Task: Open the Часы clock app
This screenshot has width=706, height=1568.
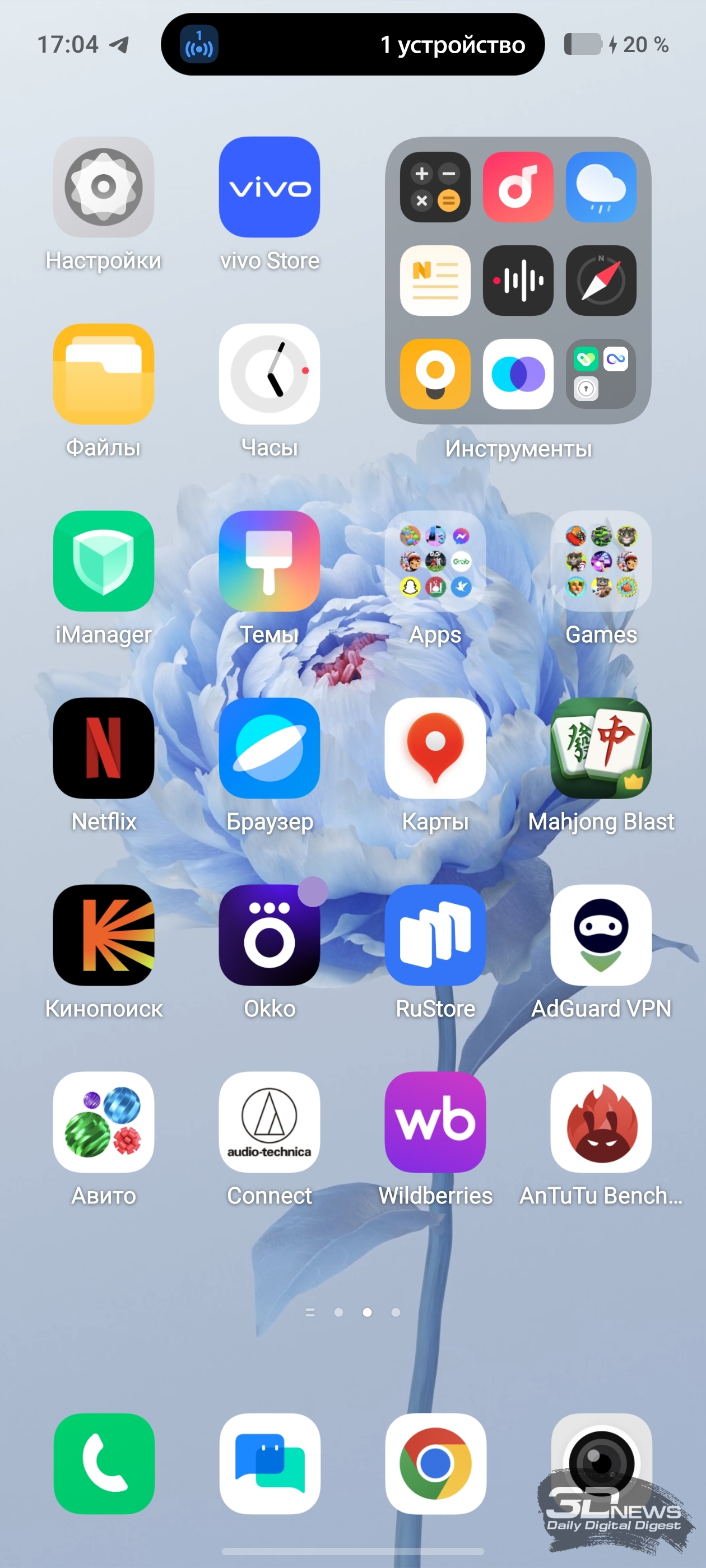Action: 270,374
